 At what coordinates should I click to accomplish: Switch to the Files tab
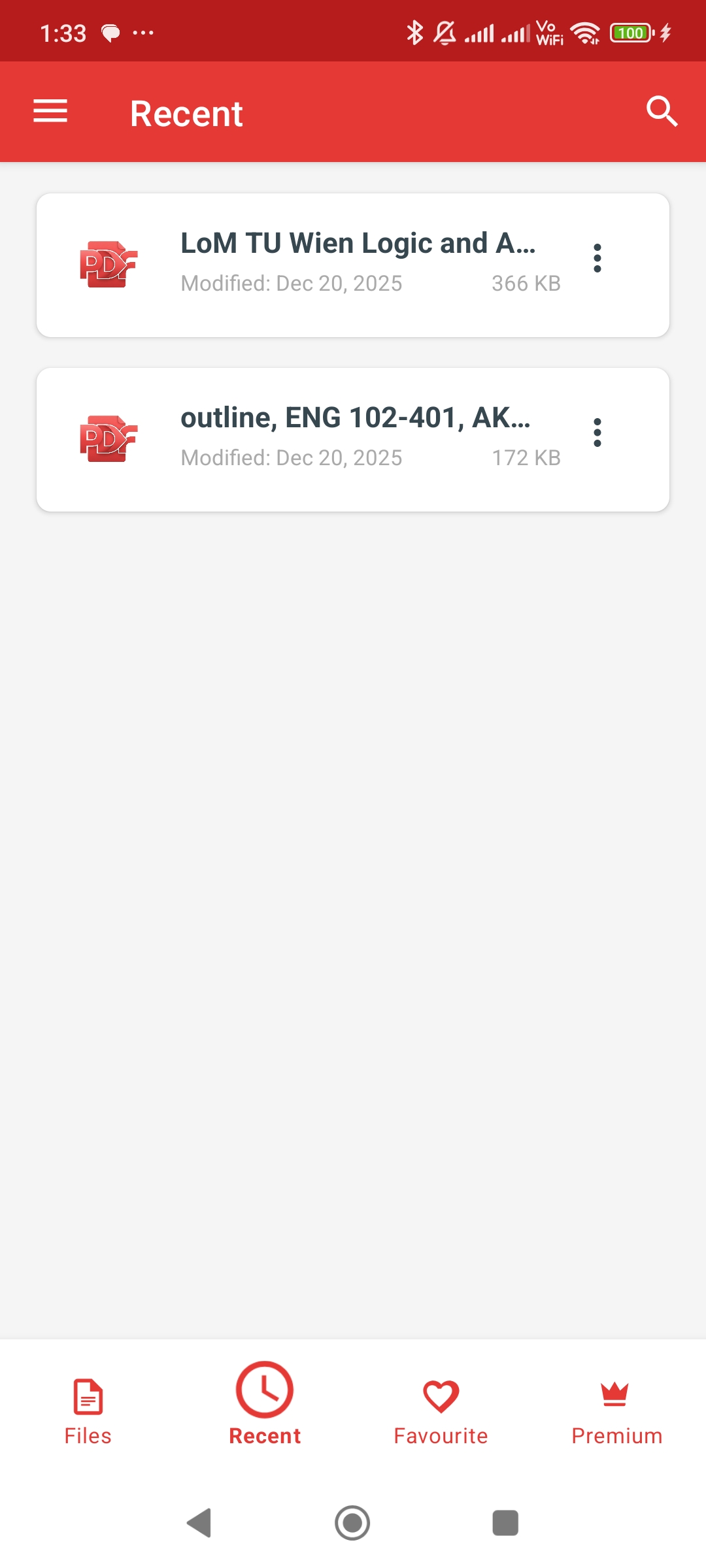(x=88, y=1411)
